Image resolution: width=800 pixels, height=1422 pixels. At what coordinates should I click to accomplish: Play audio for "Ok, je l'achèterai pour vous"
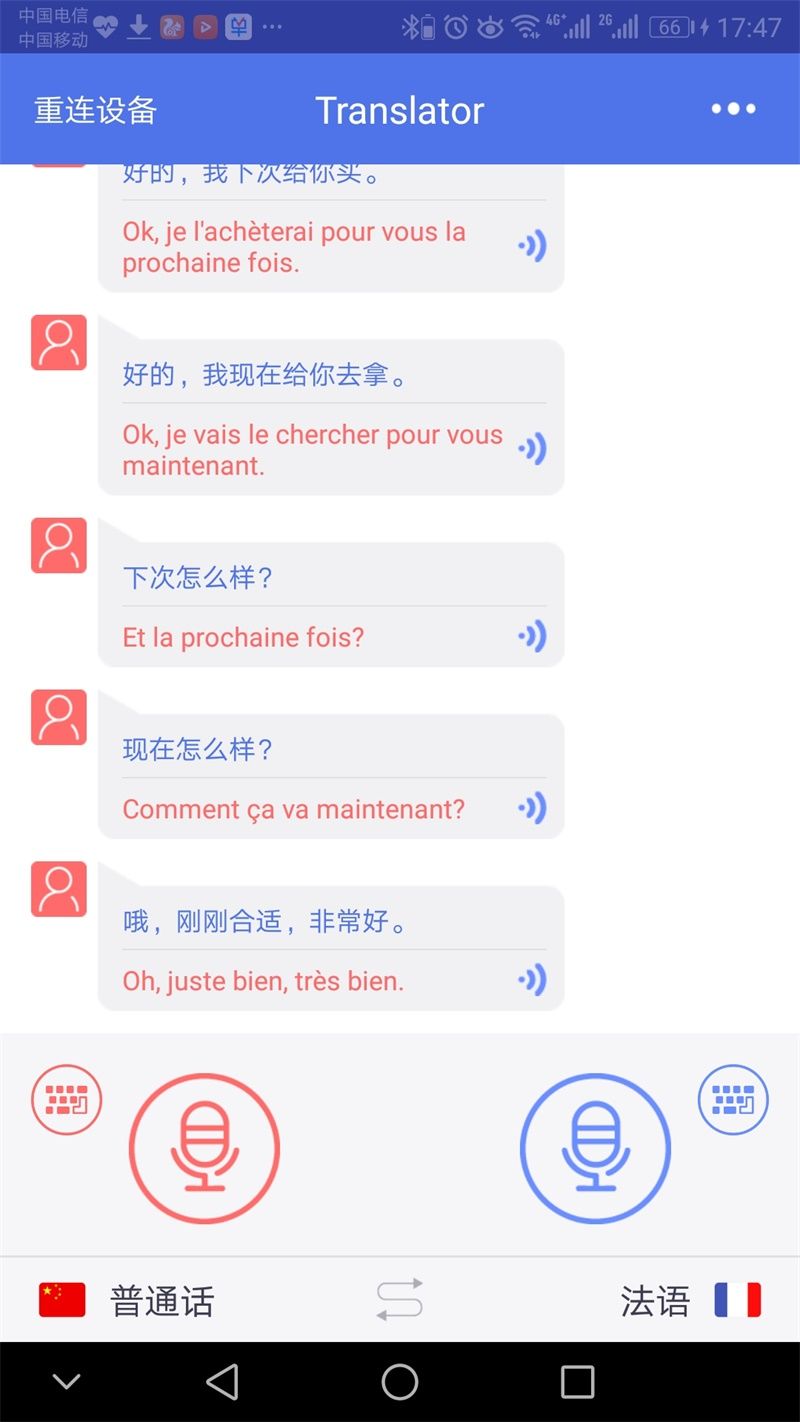coord(532,246)
